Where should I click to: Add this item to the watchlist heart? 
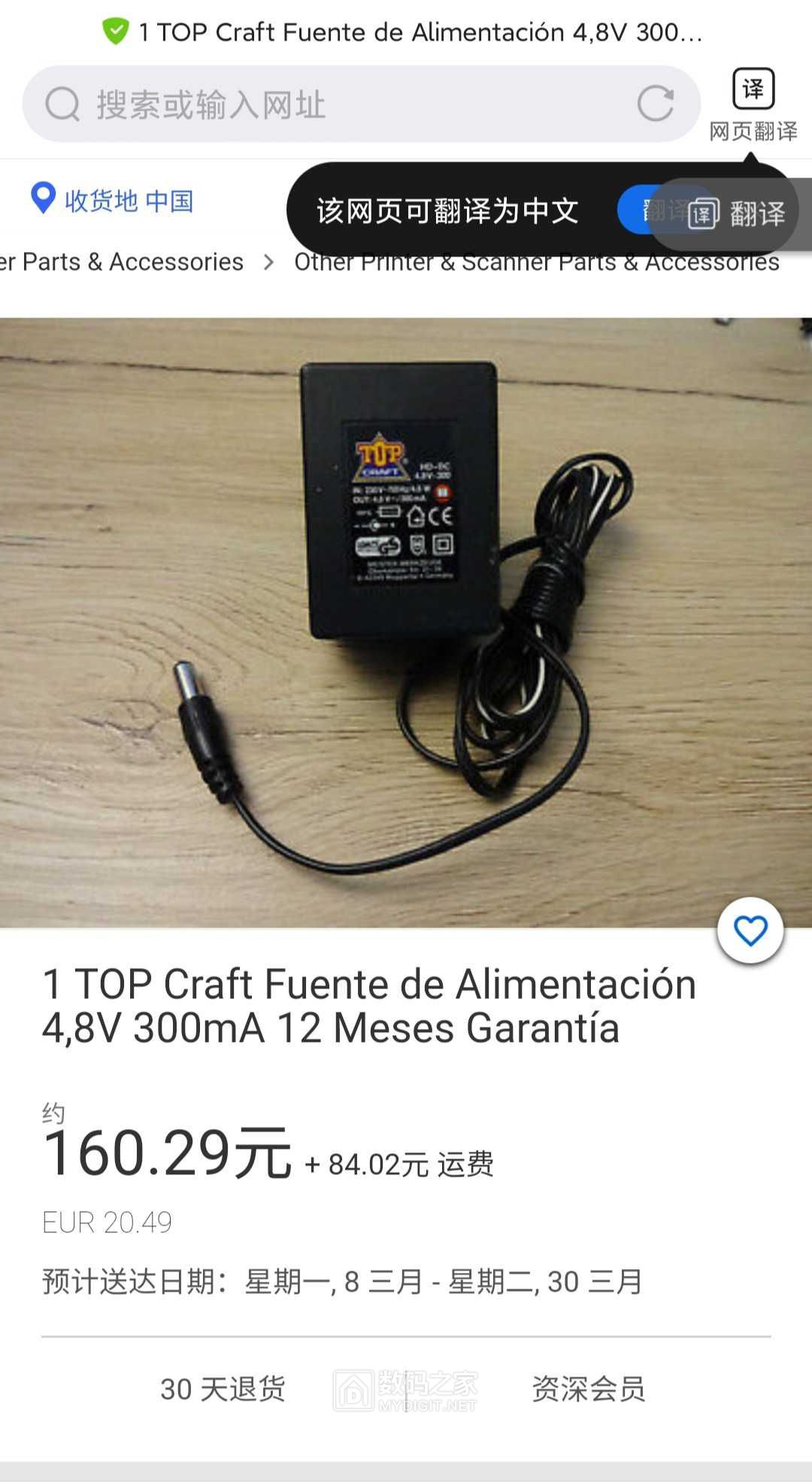(750, 931)
